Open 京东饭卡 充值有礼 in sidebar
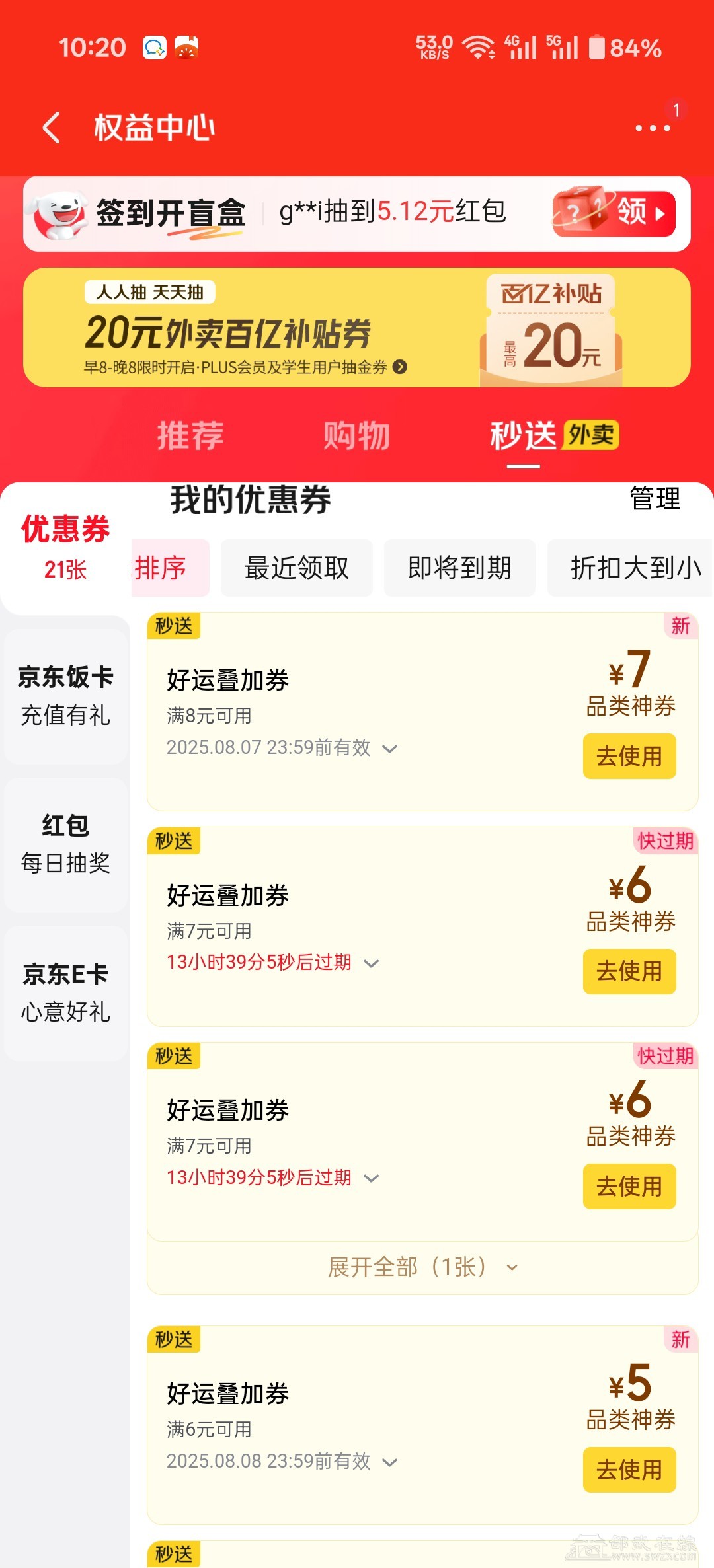This screenshot has width=714, height=1568. click(65, 696)
